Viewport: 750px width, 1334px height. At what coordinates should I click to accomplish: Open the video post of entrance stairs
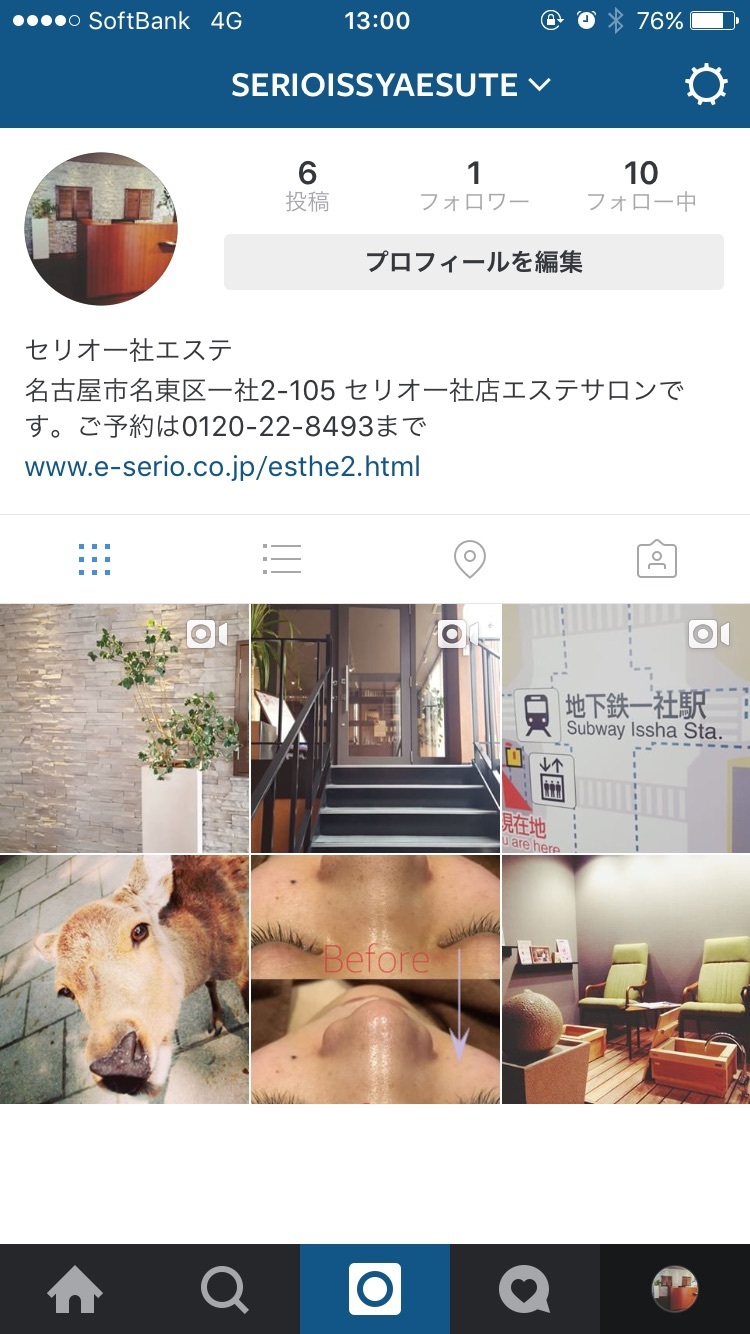[375, 728]
